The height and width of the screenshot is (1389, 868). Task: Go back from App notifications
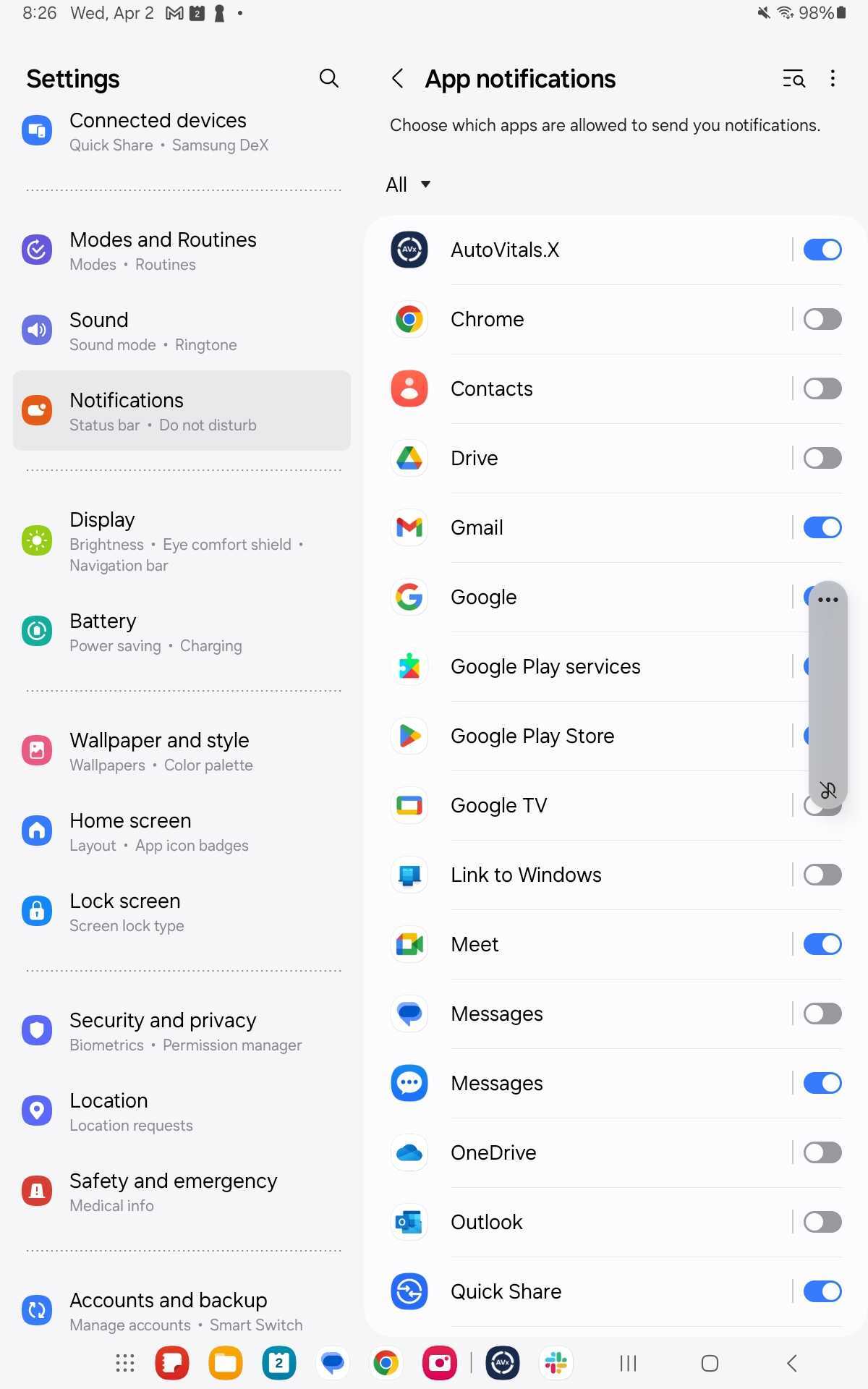point(398,78)
